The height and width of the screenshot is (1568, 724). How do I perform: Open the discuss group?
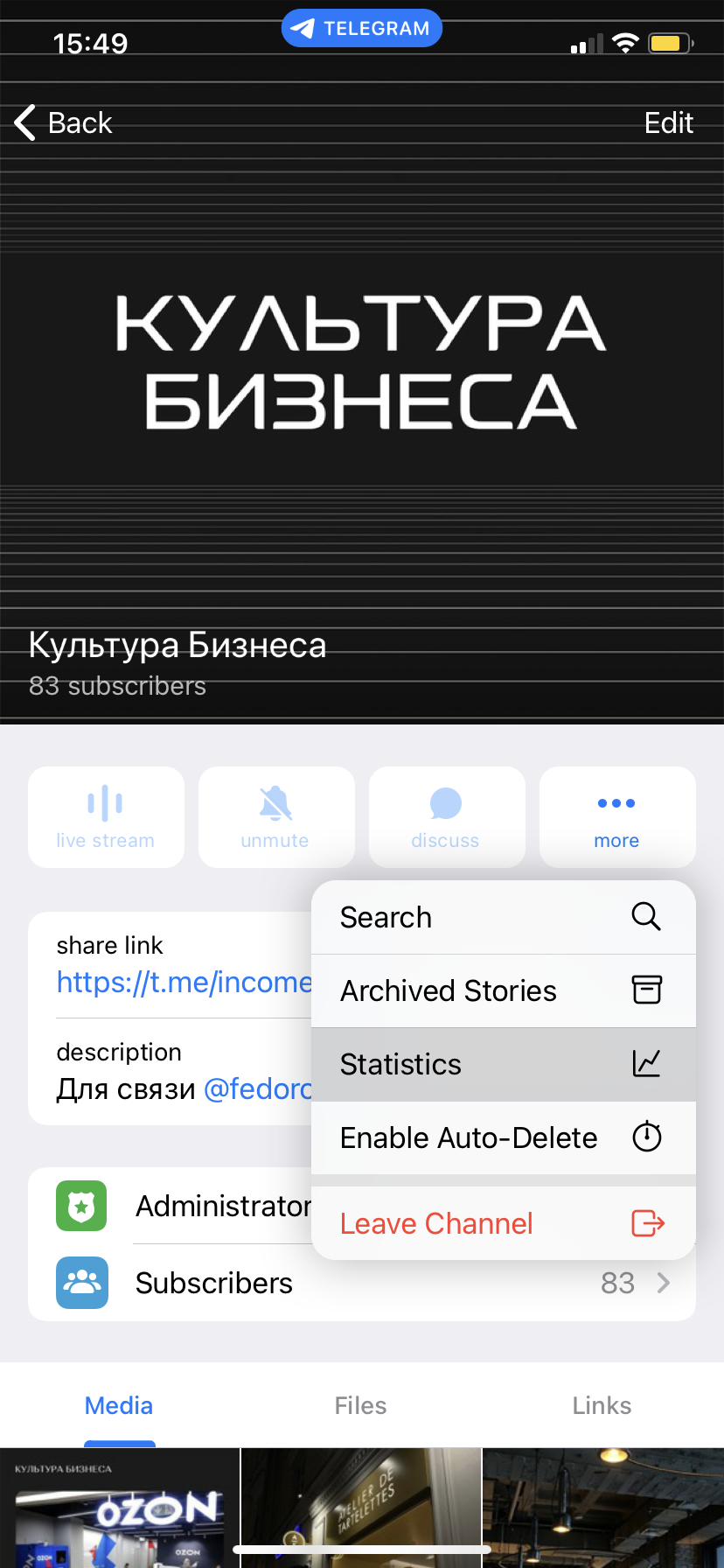[446, 817]
